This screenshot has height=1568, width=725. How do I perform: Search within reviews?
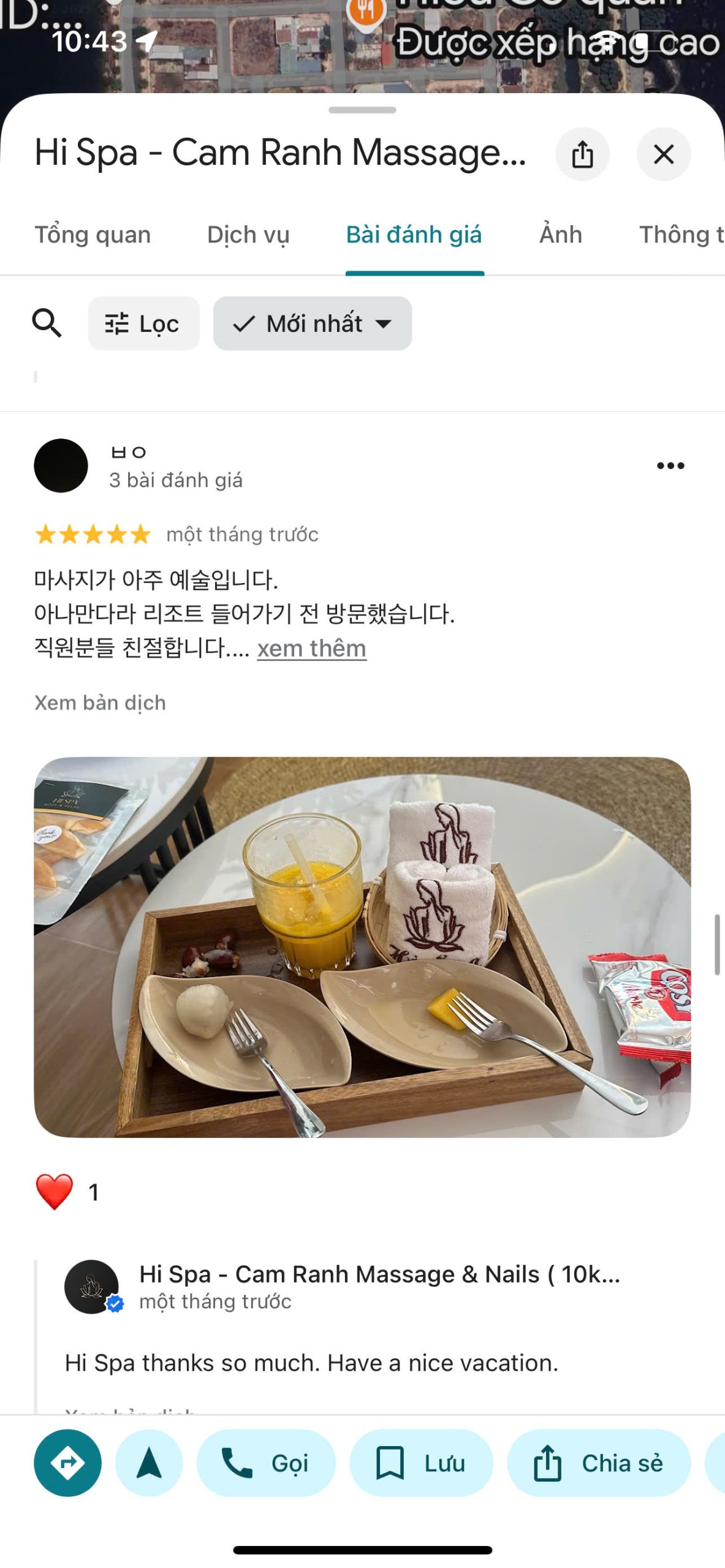[x=47, y=323]
